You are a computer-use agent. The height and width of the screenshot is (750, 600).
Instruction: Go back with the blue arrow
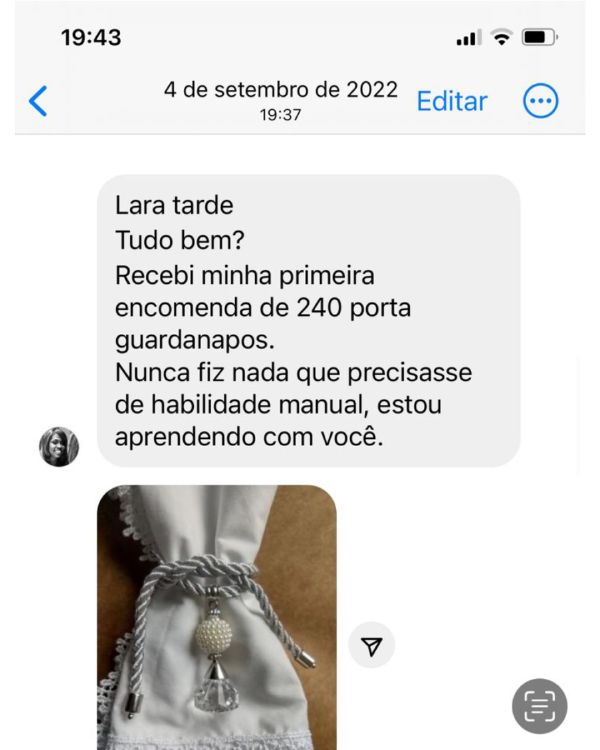pyautogui.click(x=38, y=101)
